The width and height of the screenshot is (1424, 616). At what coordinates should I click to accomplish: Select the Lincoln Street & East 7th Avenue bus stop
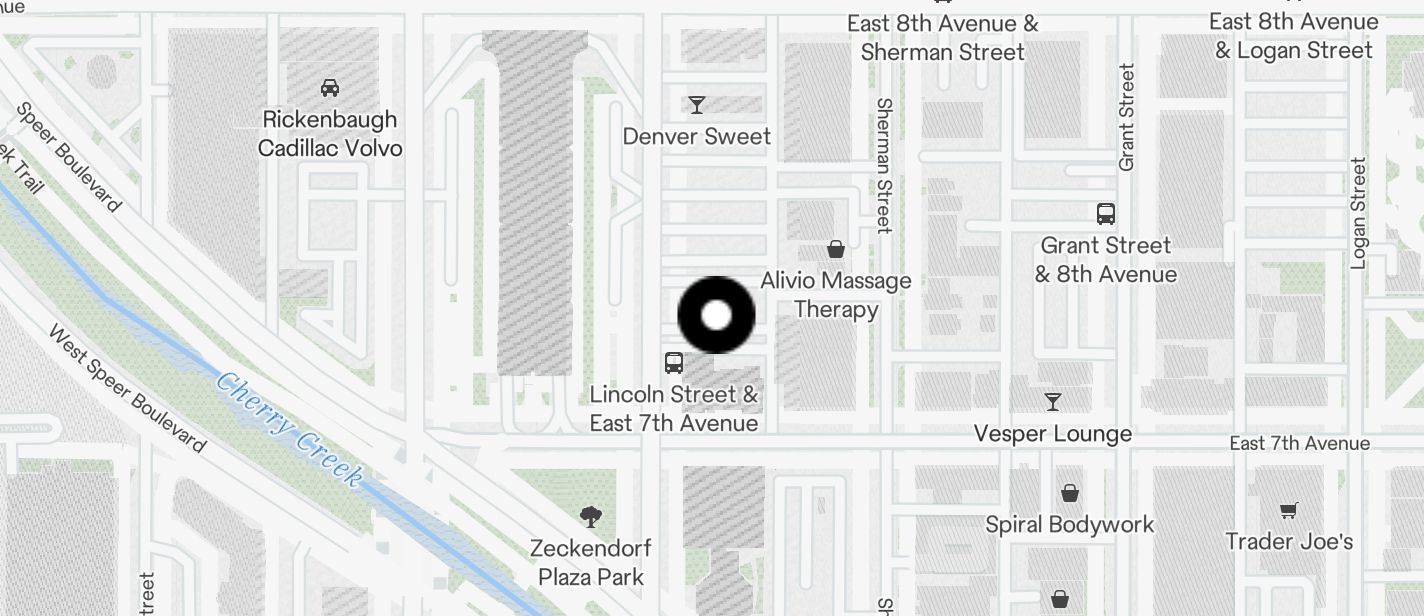pyautogui.click(x=674, y=363)
